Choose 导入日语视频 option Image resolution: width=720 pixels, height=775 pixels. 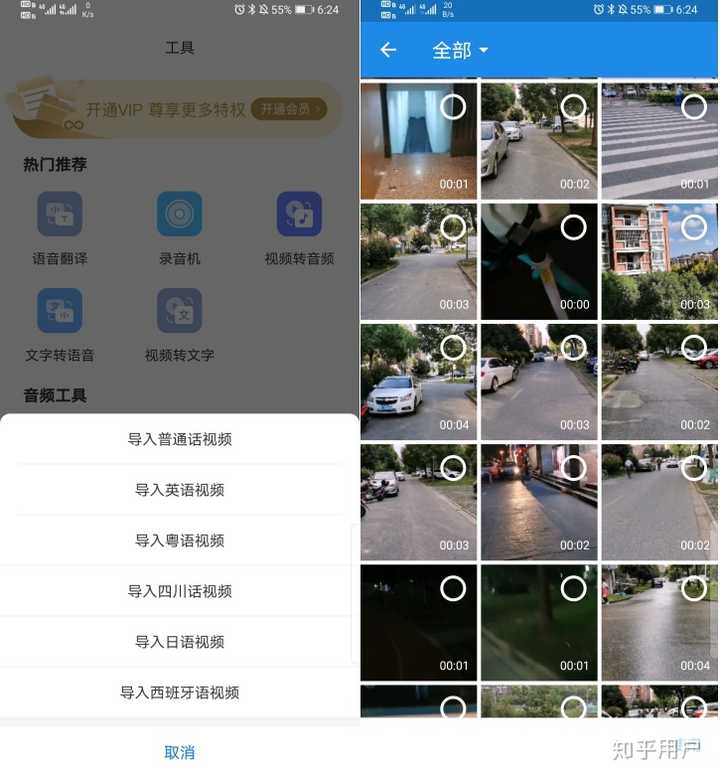click(x=180, y=642)
